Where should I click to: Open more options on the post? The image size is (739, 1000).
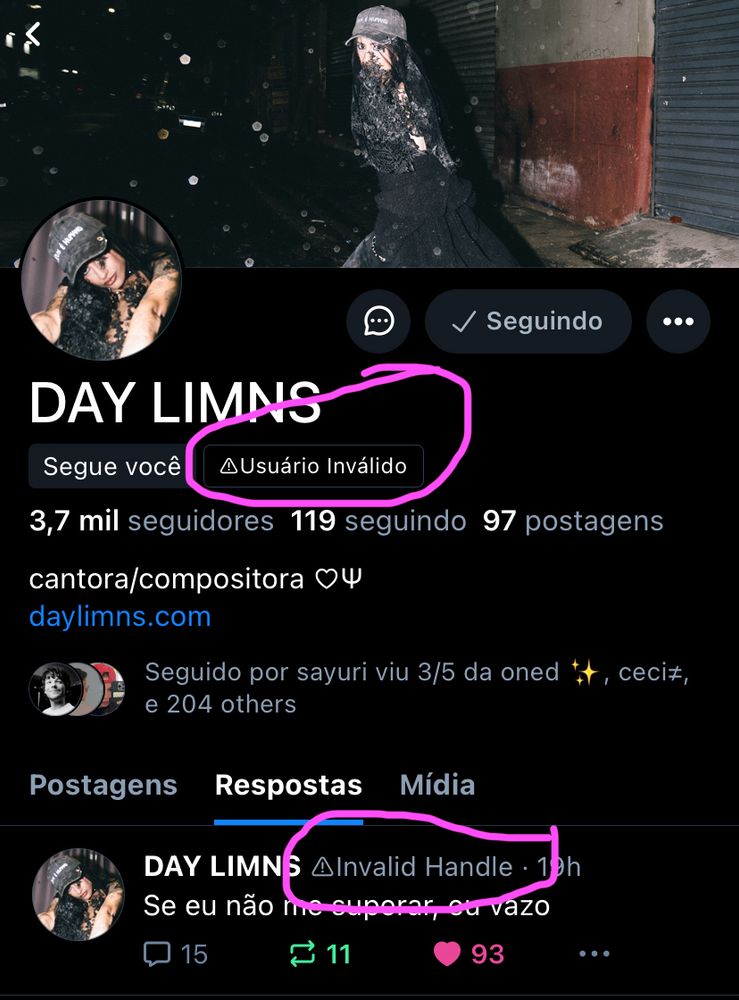593,954
